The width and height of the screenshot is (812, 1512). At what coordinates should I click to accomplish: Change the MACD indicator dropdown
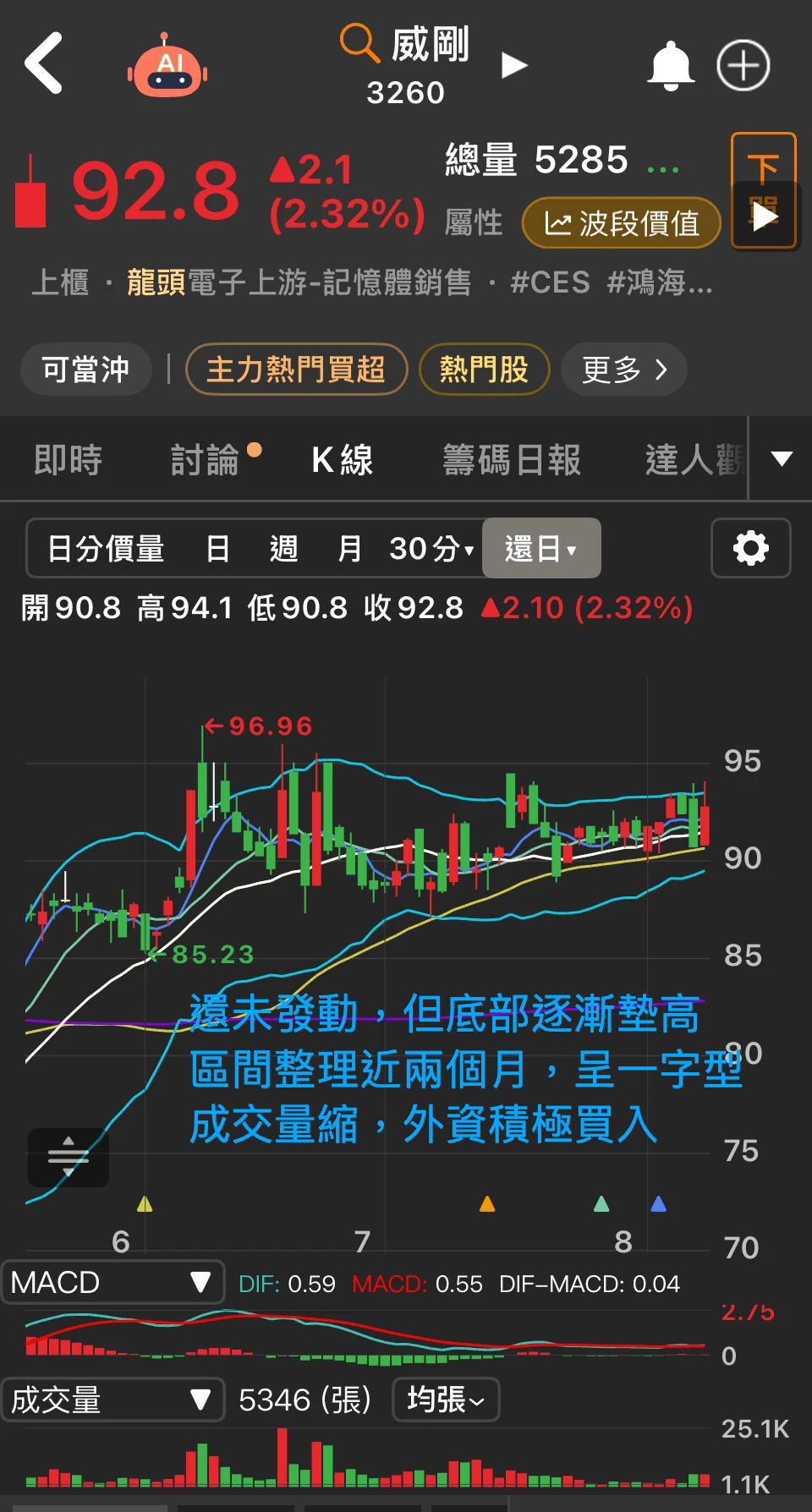[x=112, y=1283]
